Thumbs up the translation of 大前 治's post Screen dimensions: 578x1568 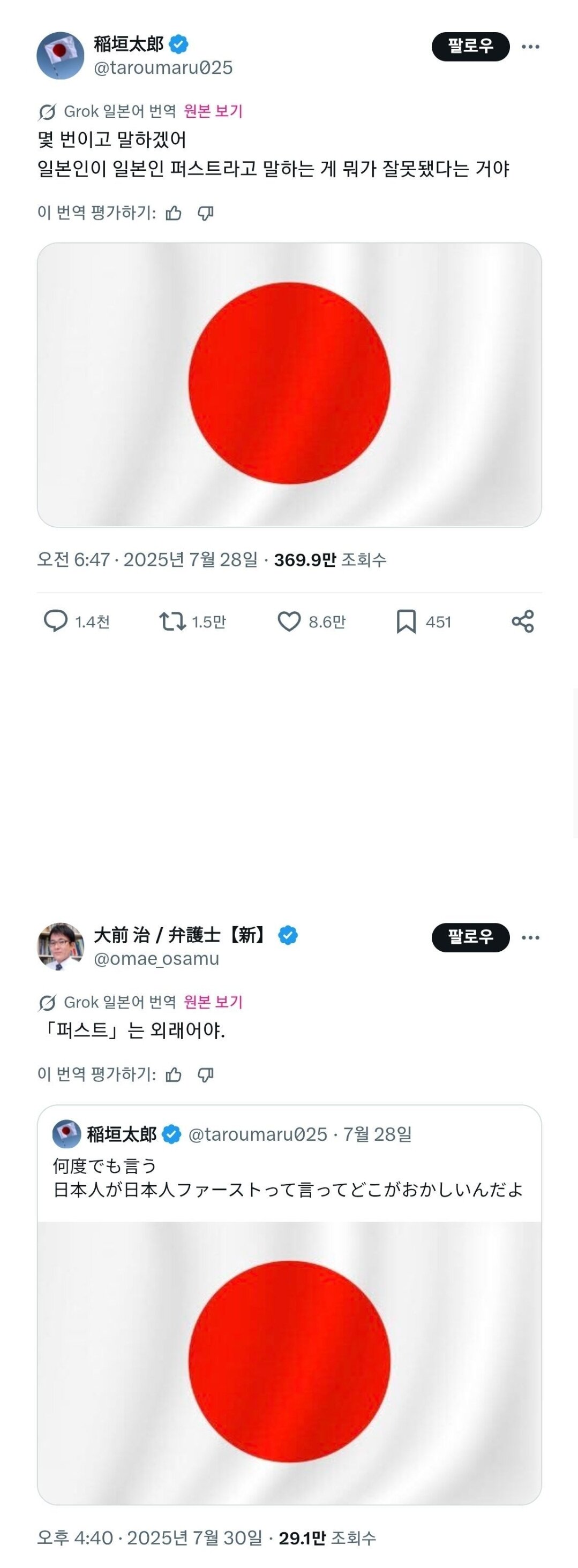[174, 1075]
